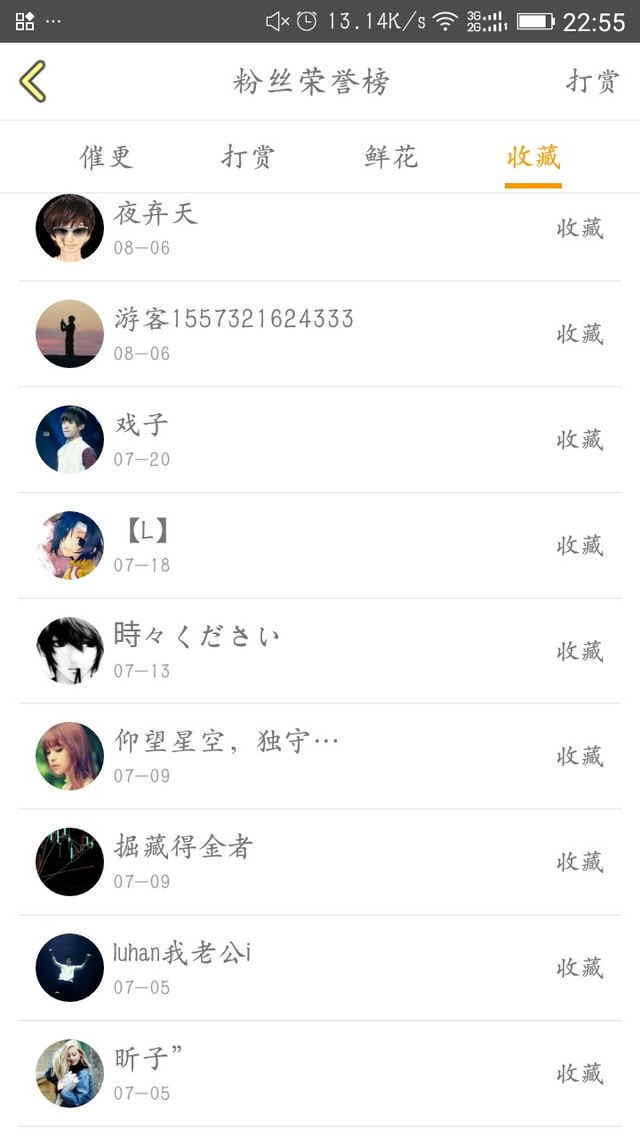The image size is (640, 1138).
Task: Switch to the 催更 tab
Action: [106, 157]
